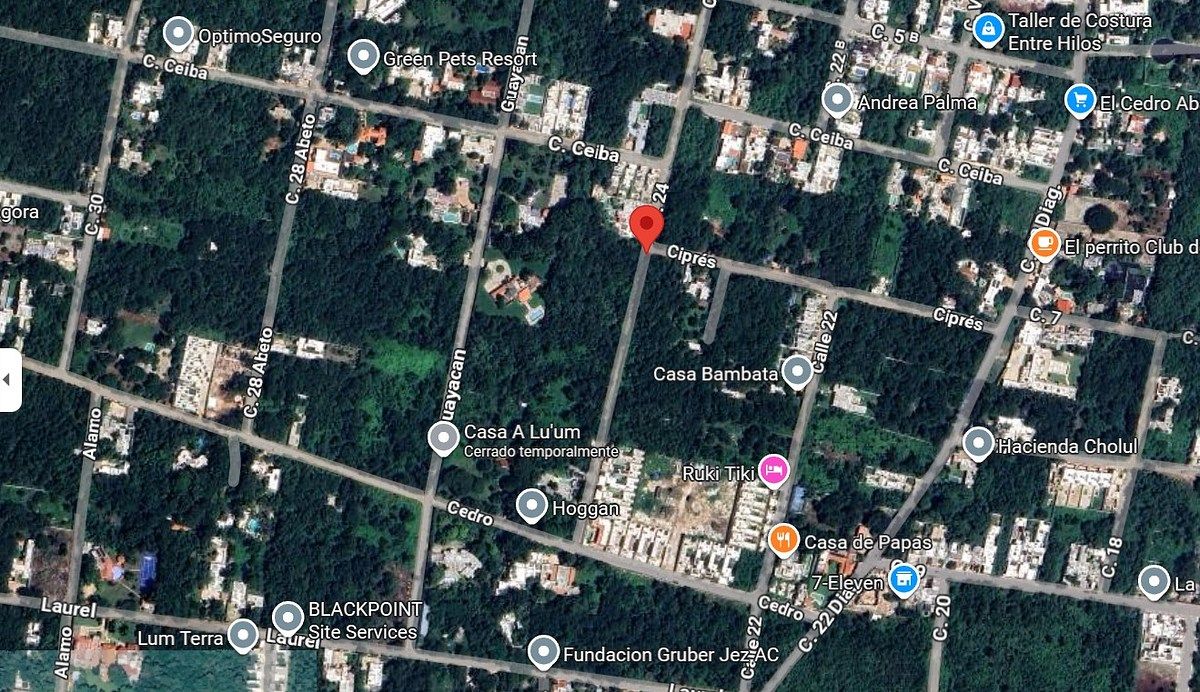Image resolution: width=1200 pixels, height=692 pixels.
Task: Open BLACKPOINT Site Services marker
Action: click(x=288, y=617)
